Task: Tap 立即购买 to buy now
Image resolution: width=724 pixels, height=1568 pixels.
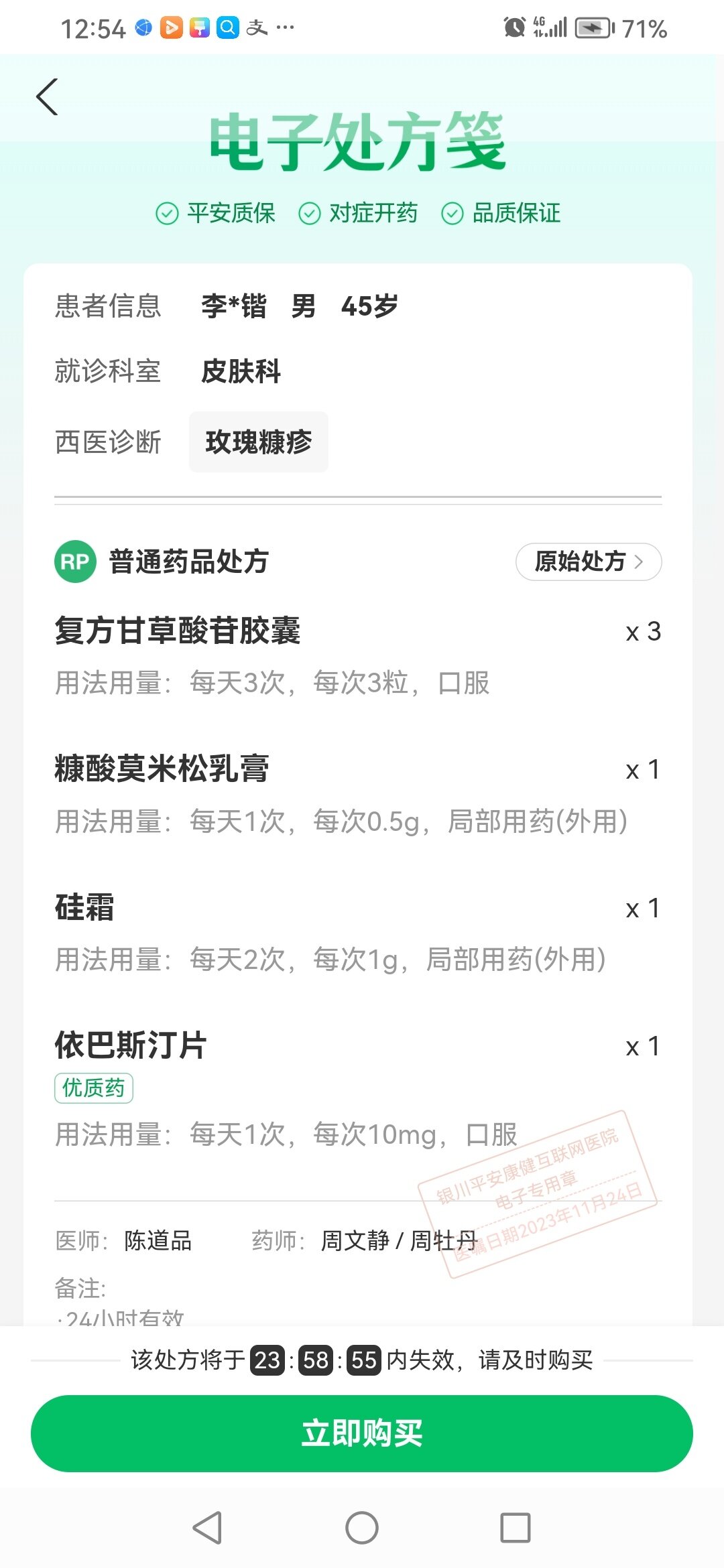Action: pos(362,1433)
